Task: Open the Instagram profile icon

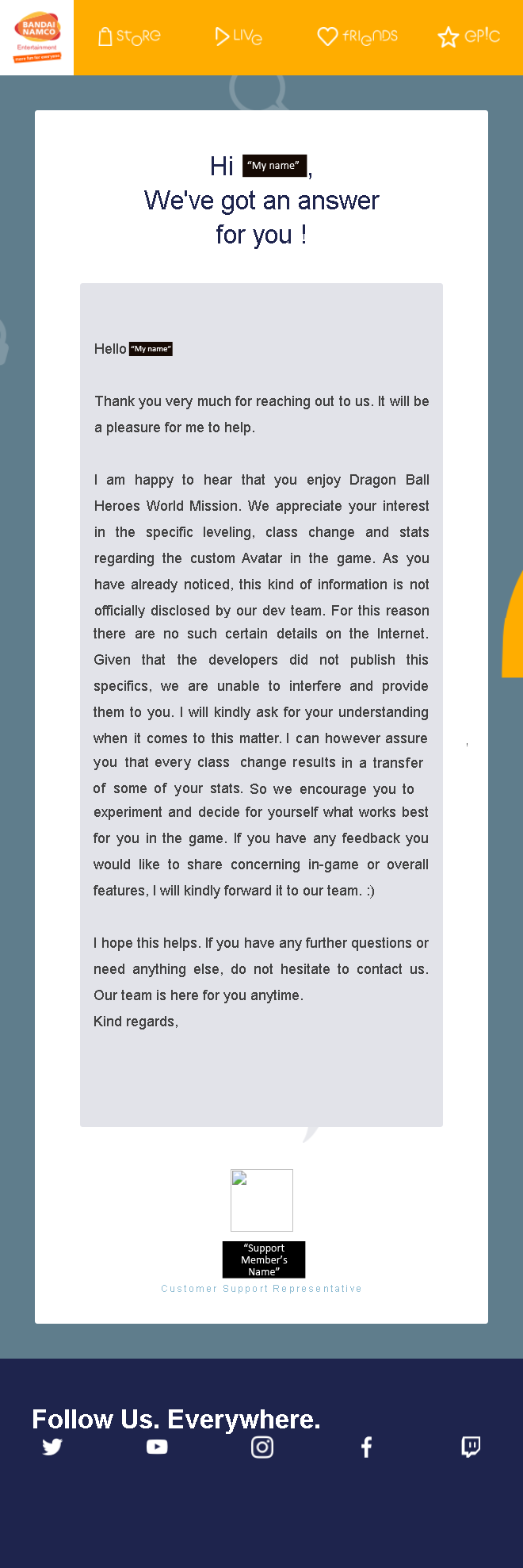Action: (262, 1447)
